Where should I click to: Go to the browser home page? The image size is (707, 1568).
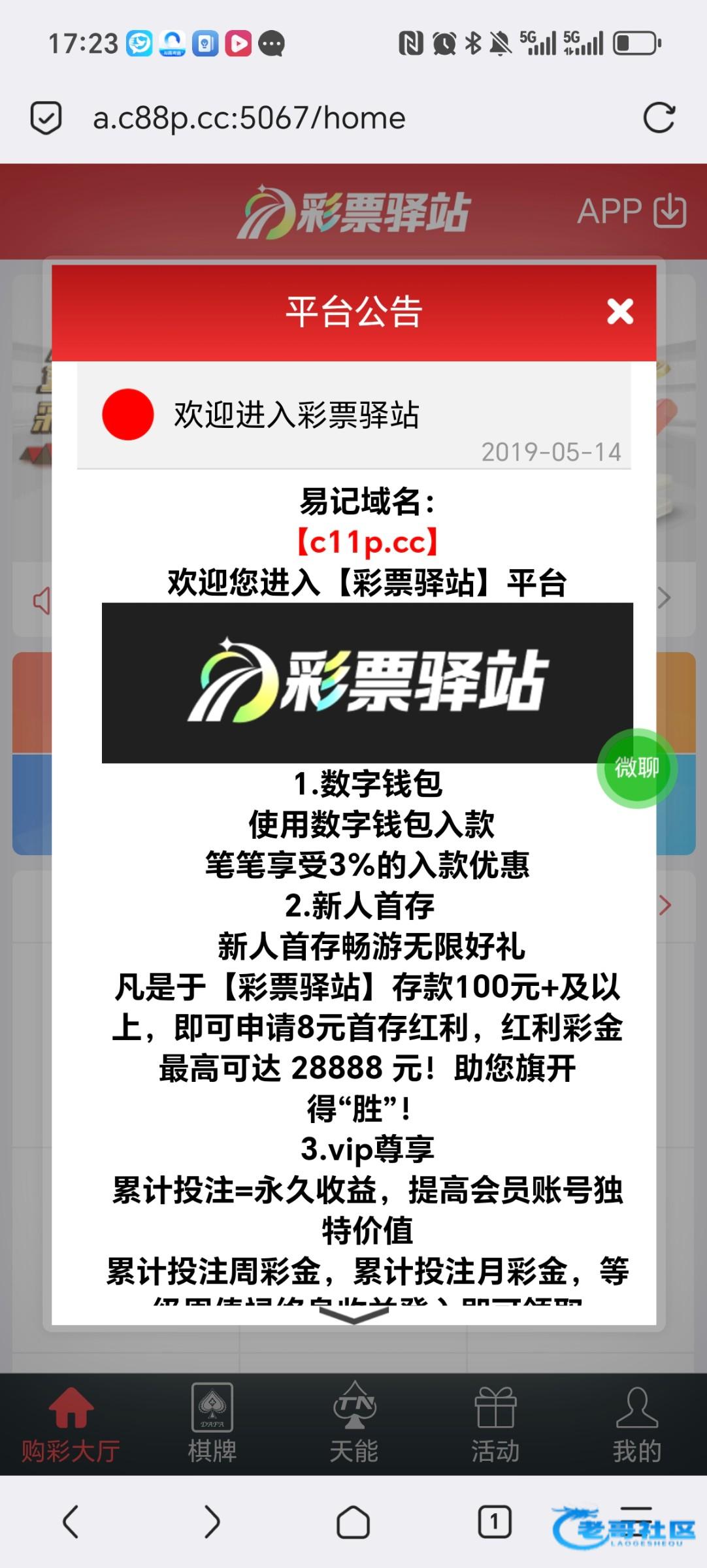[353, 1522]
